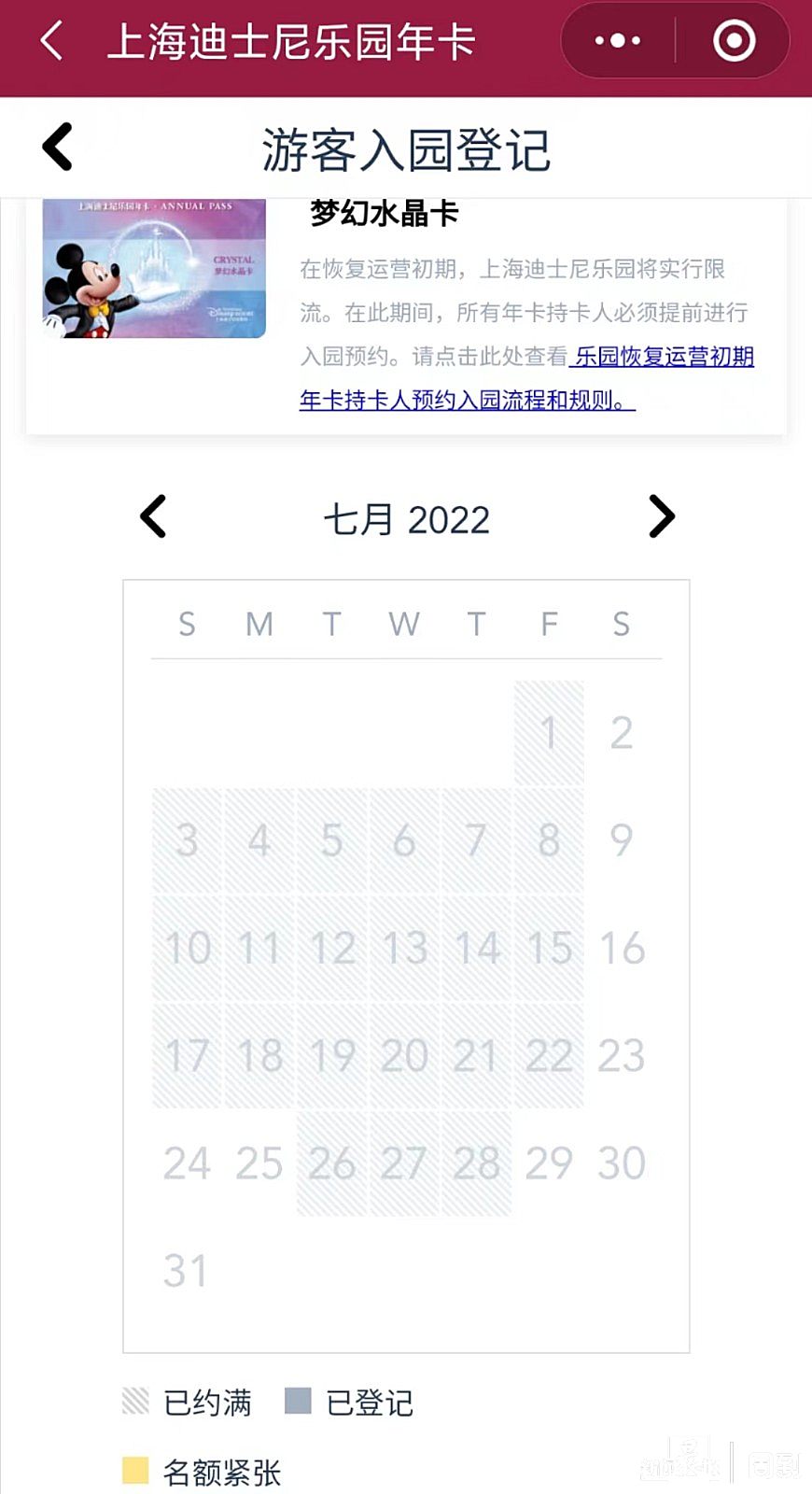
Task: Go back from the mini program header
Action: [51, 42]
